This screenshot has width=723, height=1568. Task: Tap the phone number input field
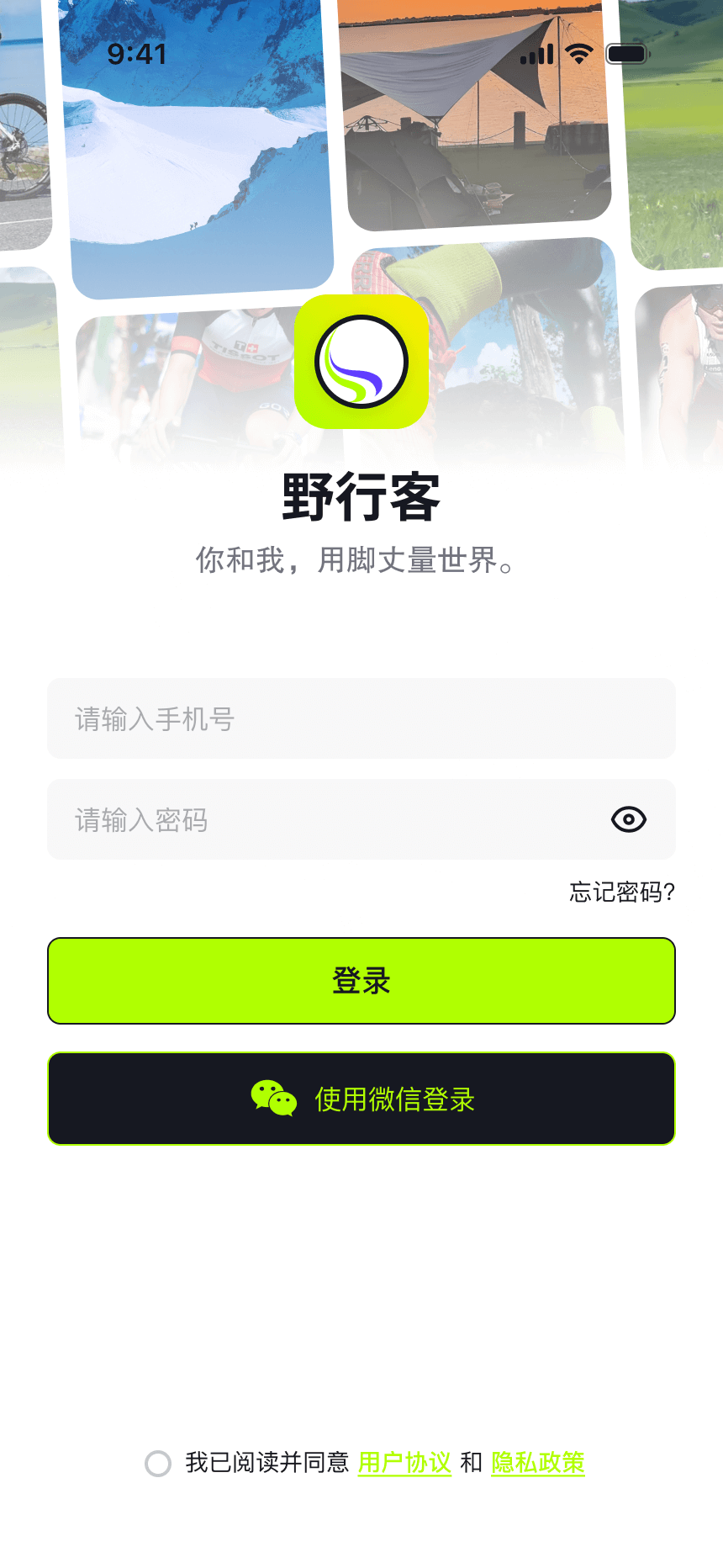click(x=361, y=718)
